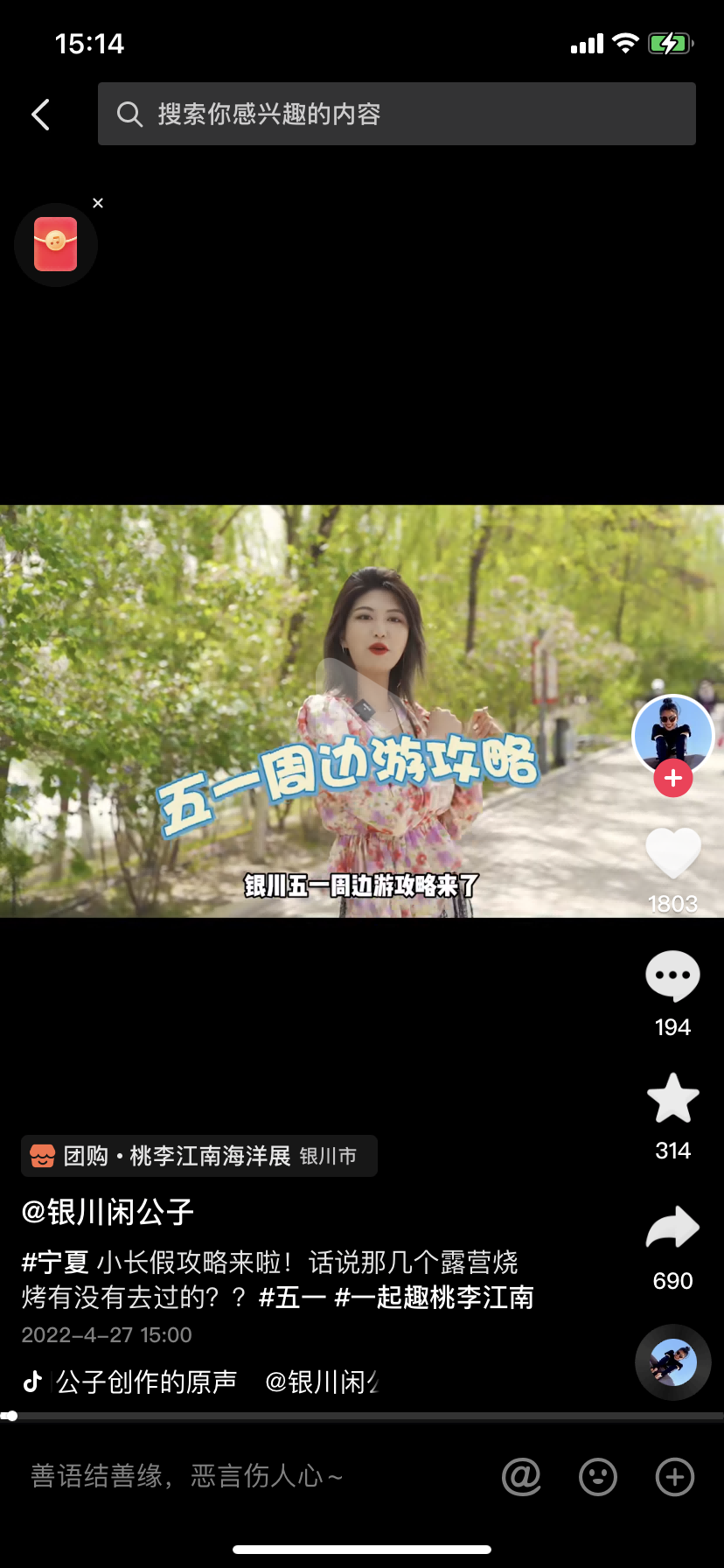Share the video with the arrow icon
The height and width of the screenshot is (1568, 724).
coord(672,1228)
